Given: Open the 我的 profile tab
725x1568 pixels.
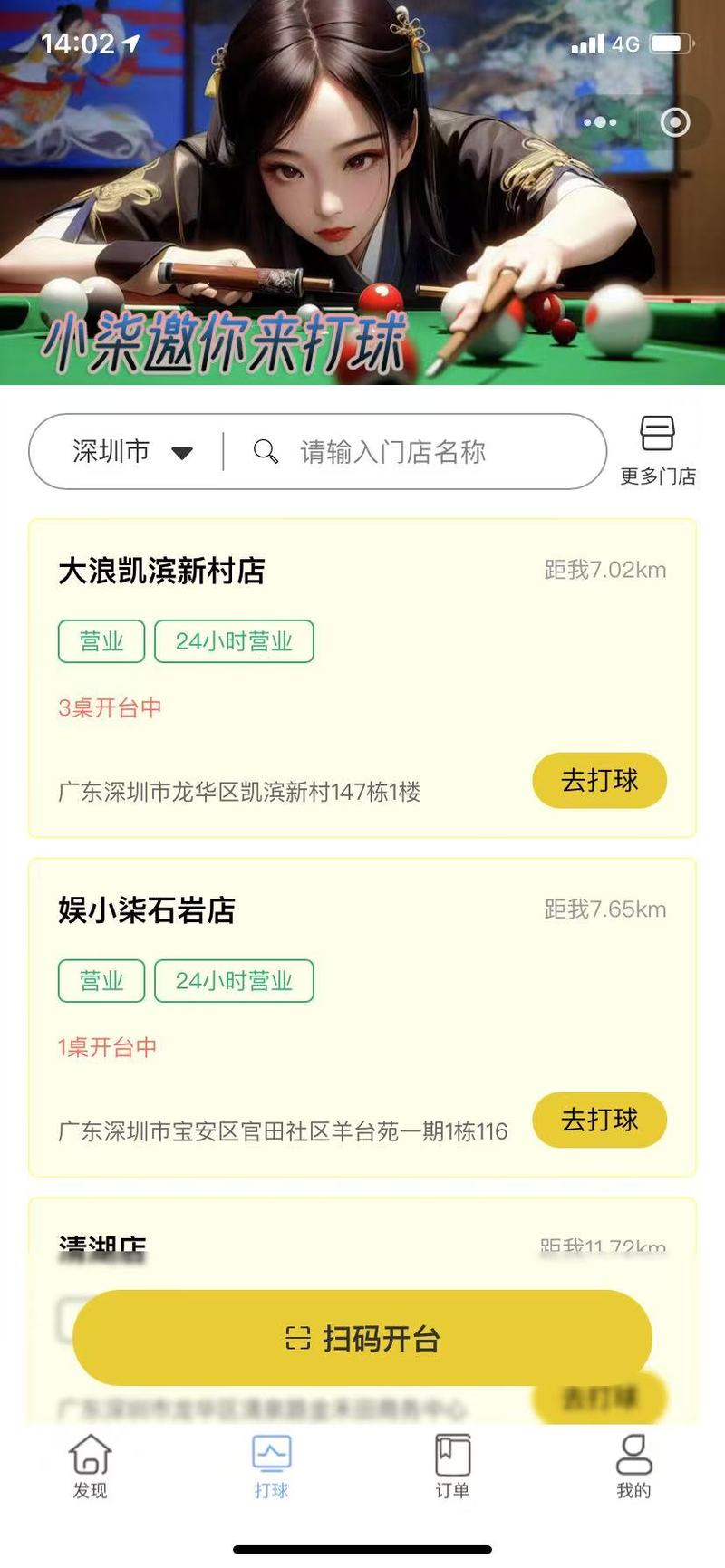Looking at the screenshot, I should (633, 1467).
